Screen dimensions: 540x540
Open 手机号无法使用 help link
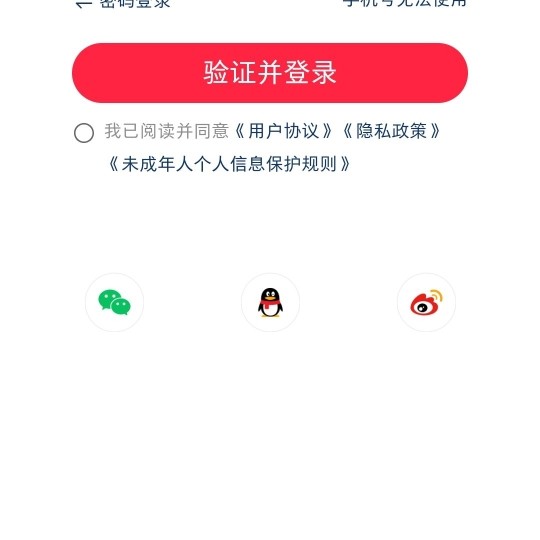click(405, 3)
